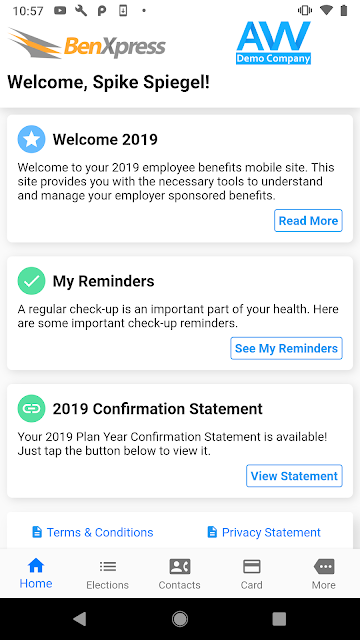This screenshot has width=360, height=640.
Task: View the 2019 Confirmation Statement
Action: [x=294, y=476]
